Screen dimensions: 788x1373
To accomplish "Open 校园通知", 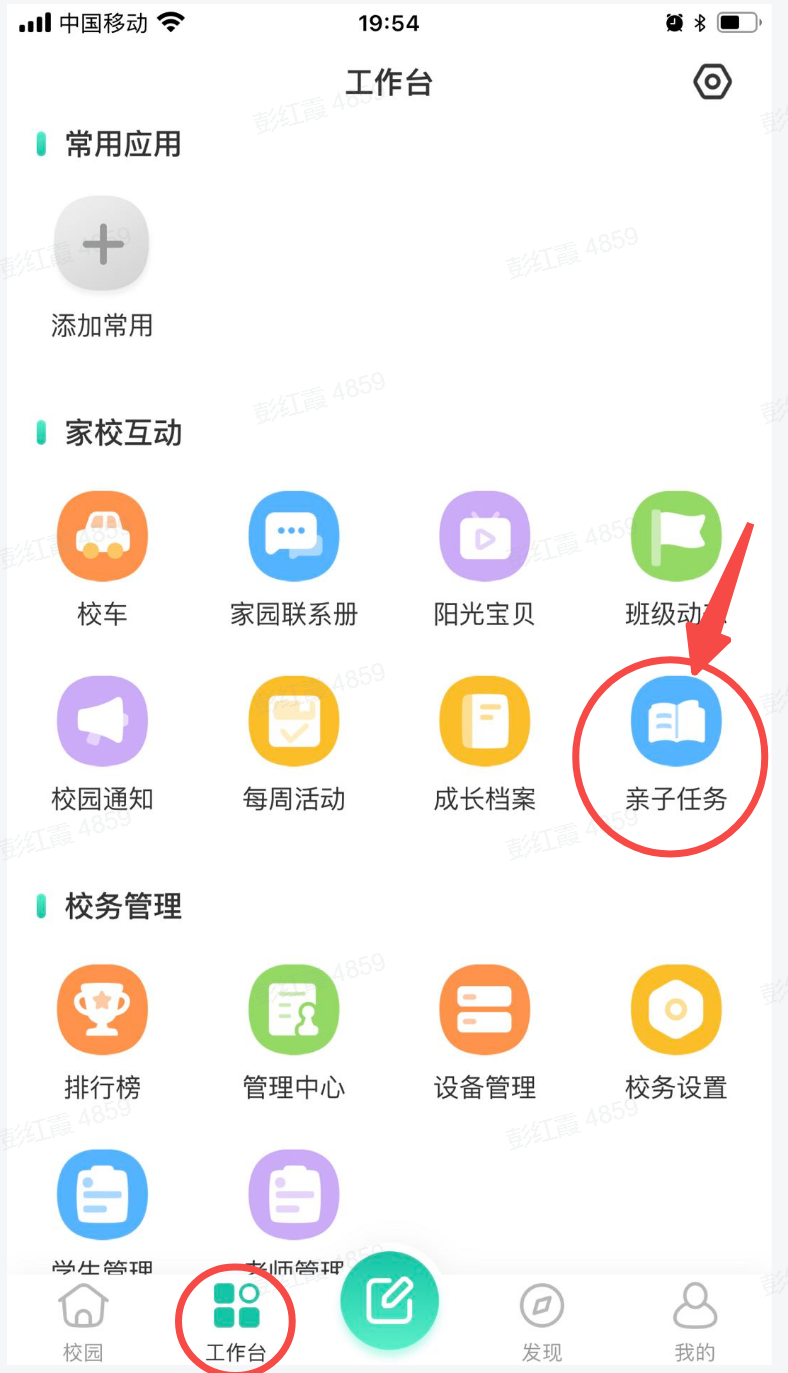I will 102,722.
